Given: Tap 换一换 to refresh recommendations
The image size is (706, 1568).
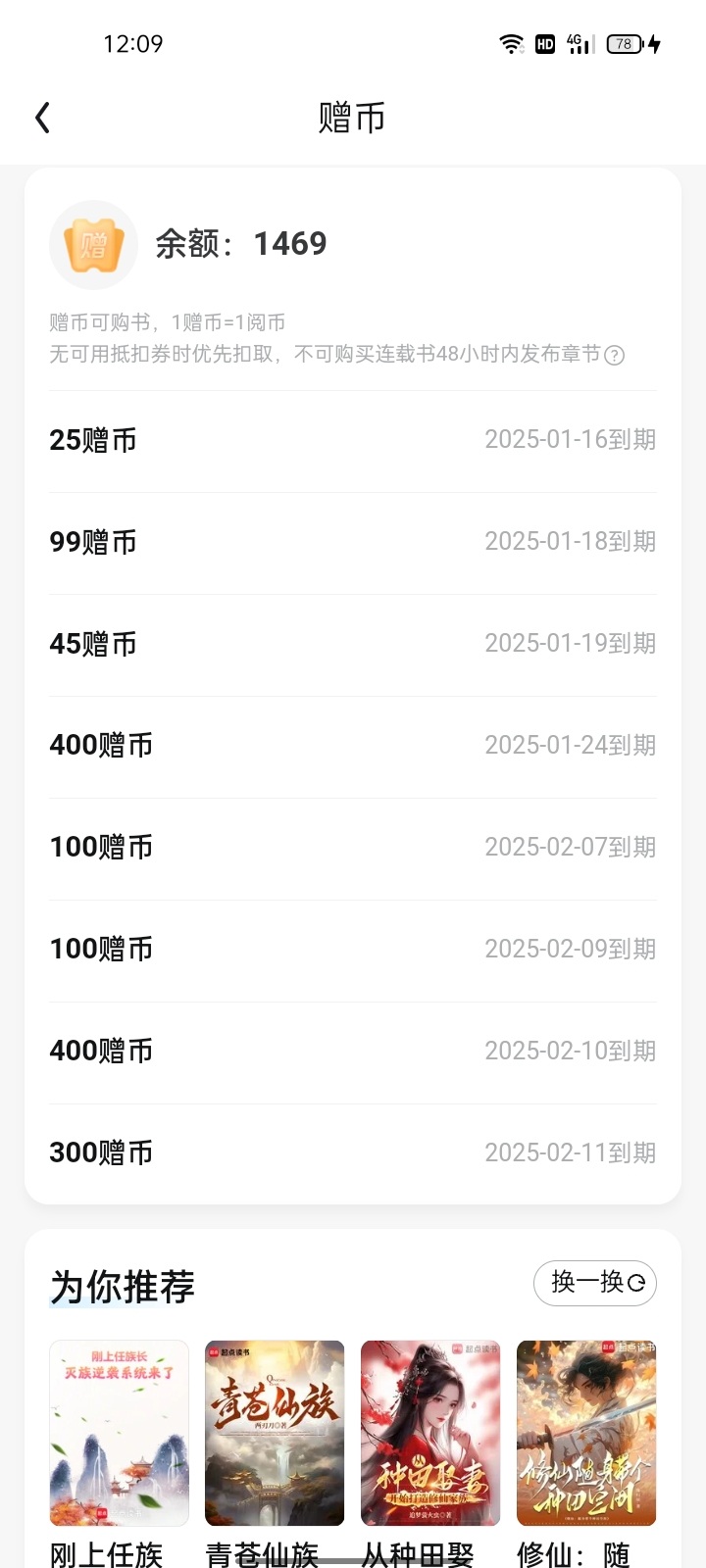Looking at the screenshot, I should tap(595, 1283).
